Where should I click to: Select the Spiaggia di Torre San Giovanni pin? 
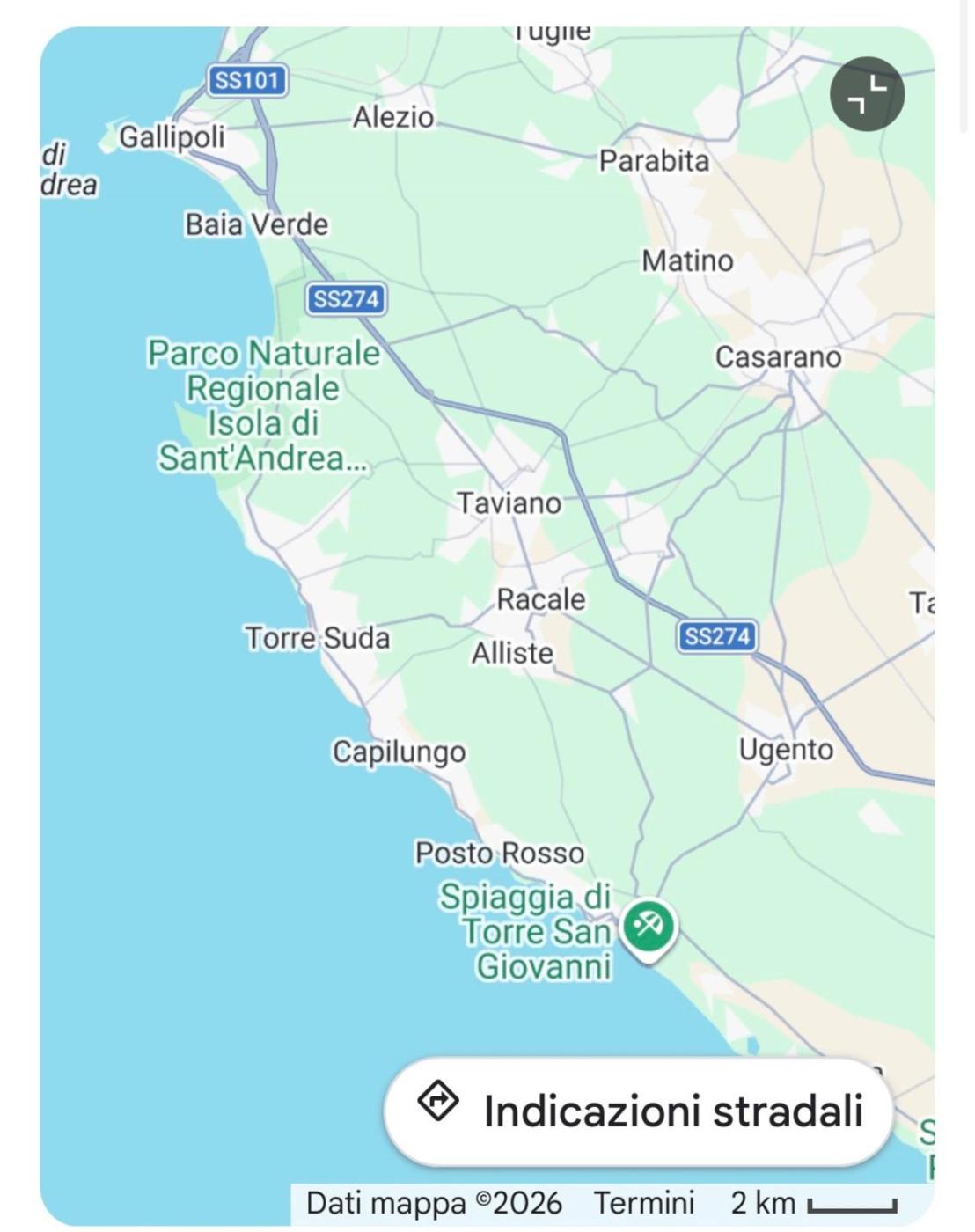[649, 928]
